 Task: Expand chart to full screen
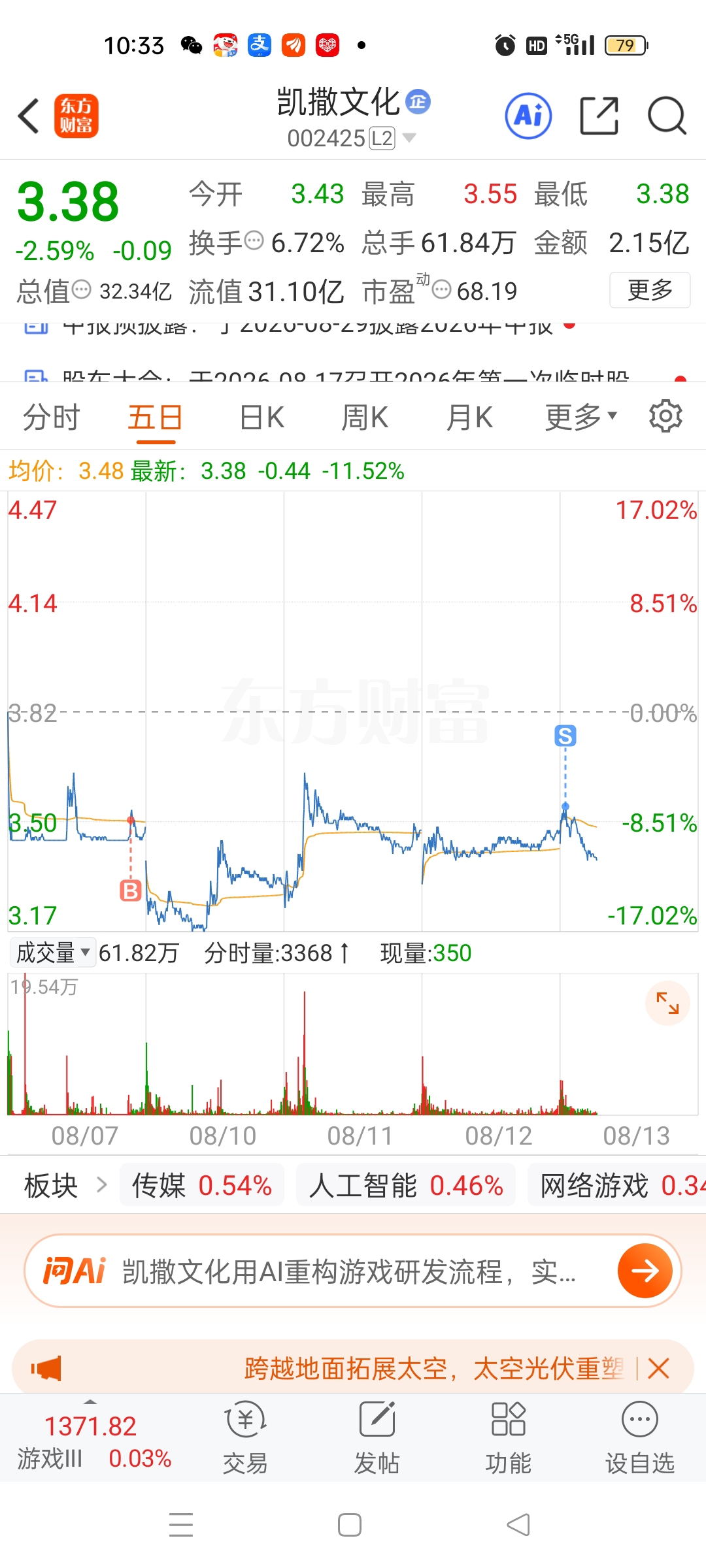tap(667, 1003)
